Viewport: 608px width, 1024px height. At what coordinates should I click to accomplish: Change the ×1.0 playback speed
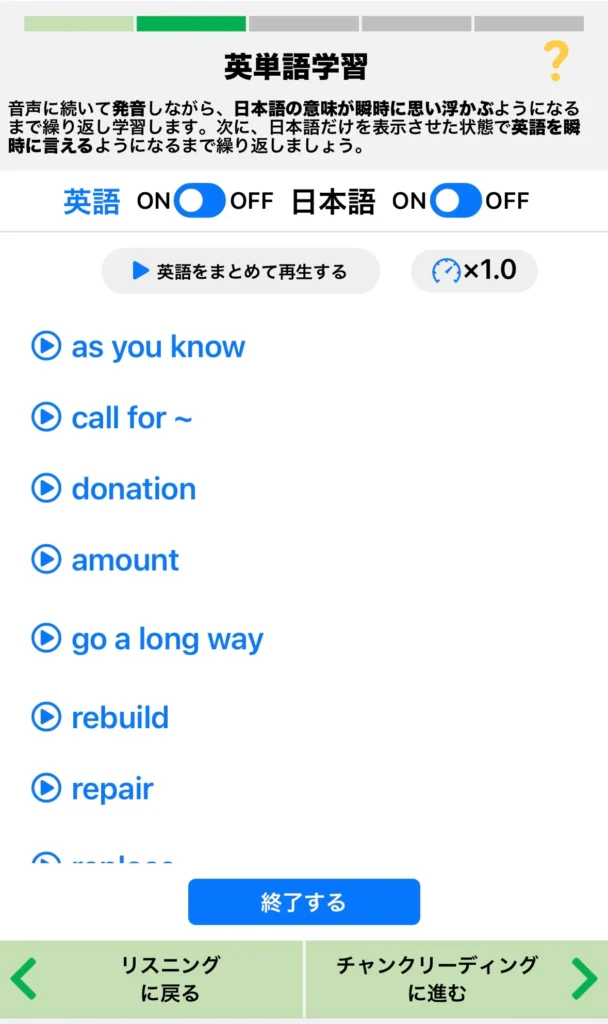point(474,271)
